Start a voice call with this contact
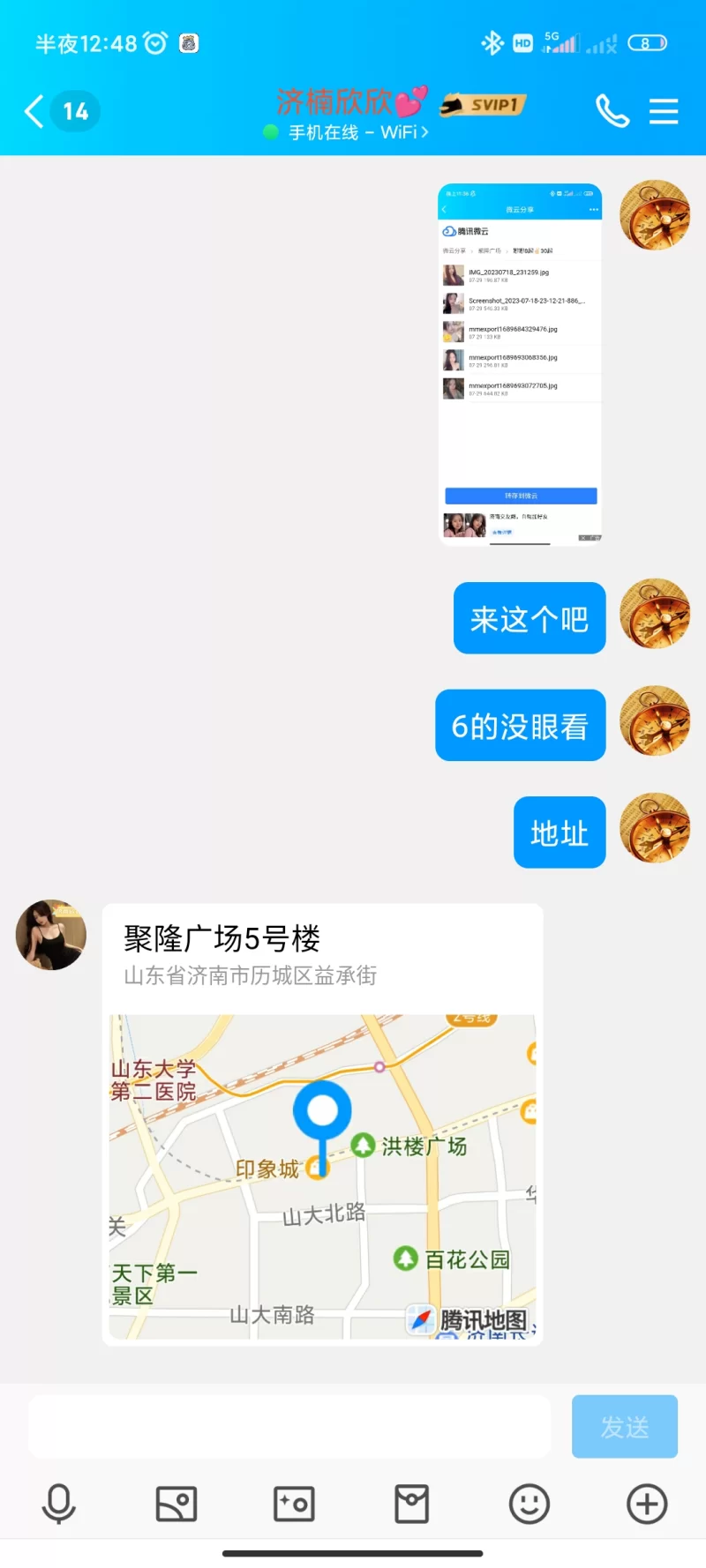 [x=612, y=111]
